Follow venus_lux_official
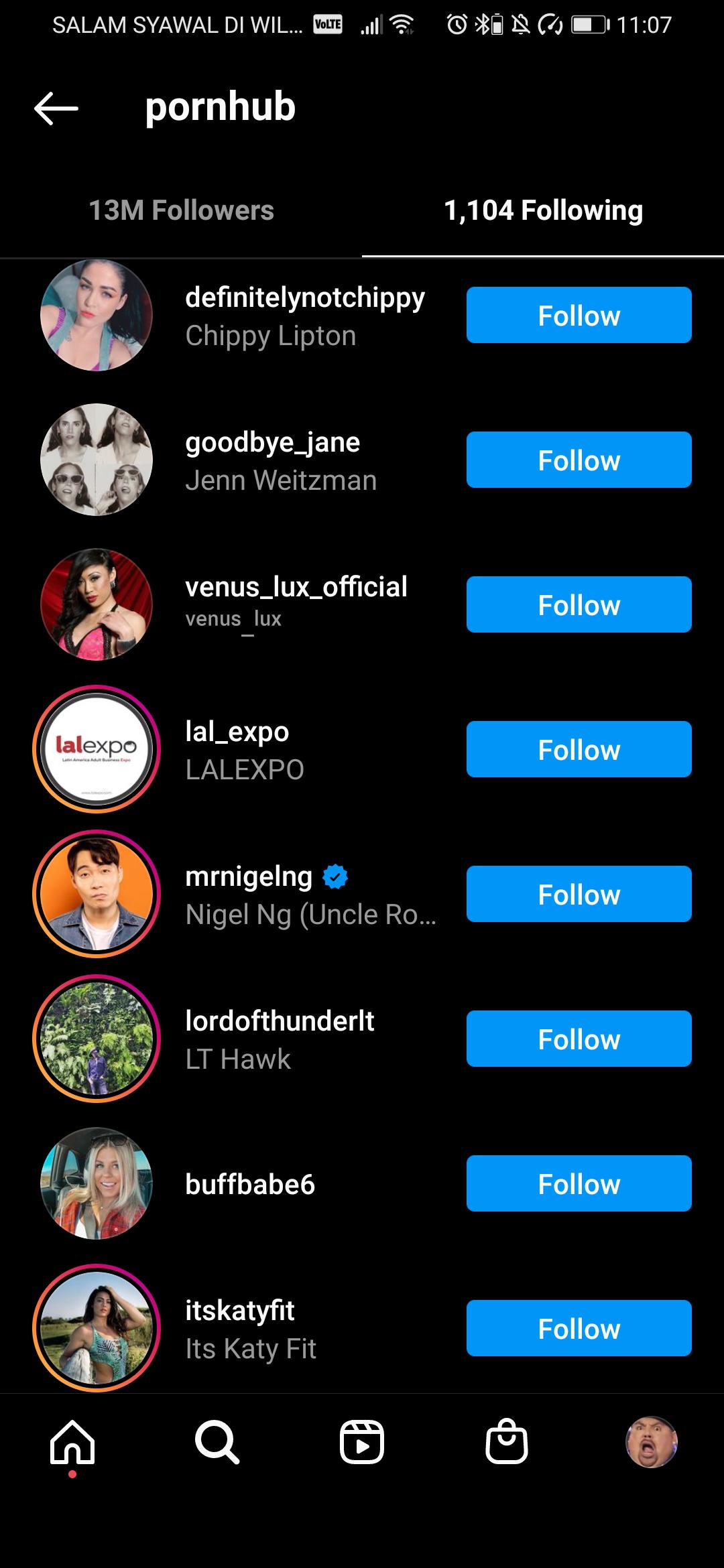Image resolution: width=724 pixels, height=1568 pixels. point(579,604)
